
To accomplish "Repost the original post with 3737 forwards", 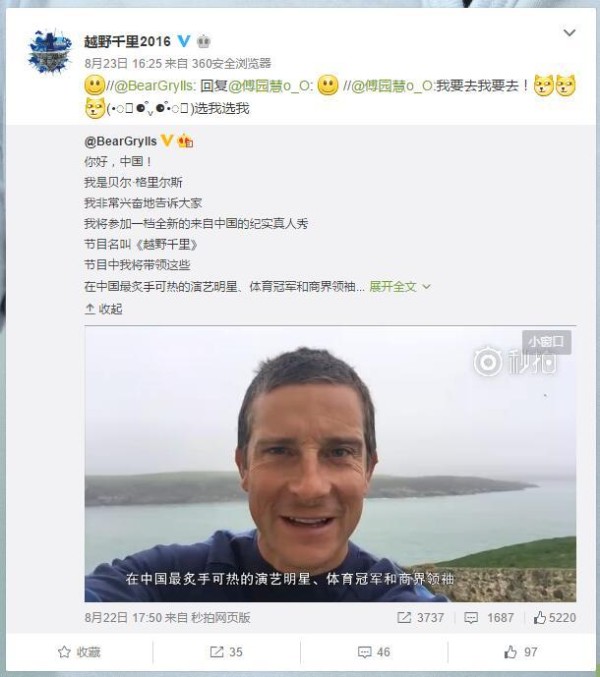I will pyautogui.click(x=420, y=618).
